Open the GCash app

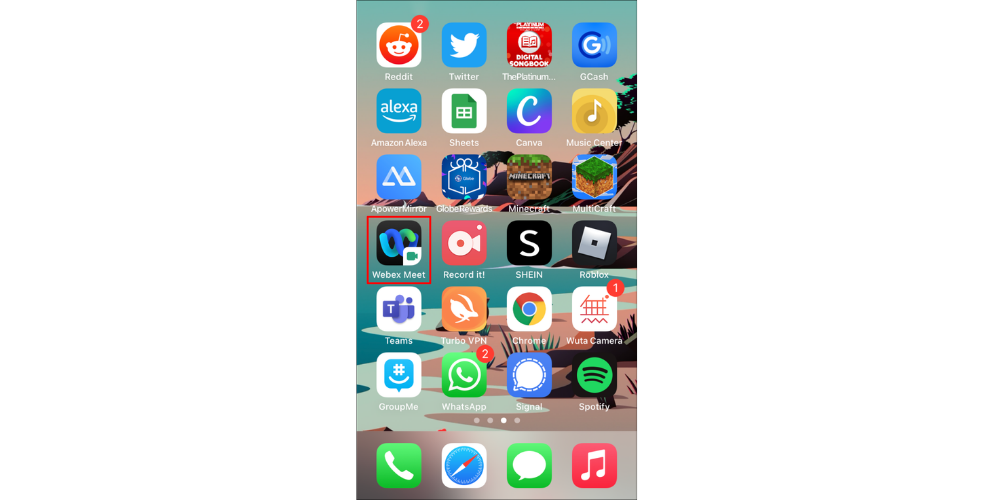click(x=594, y=45)
